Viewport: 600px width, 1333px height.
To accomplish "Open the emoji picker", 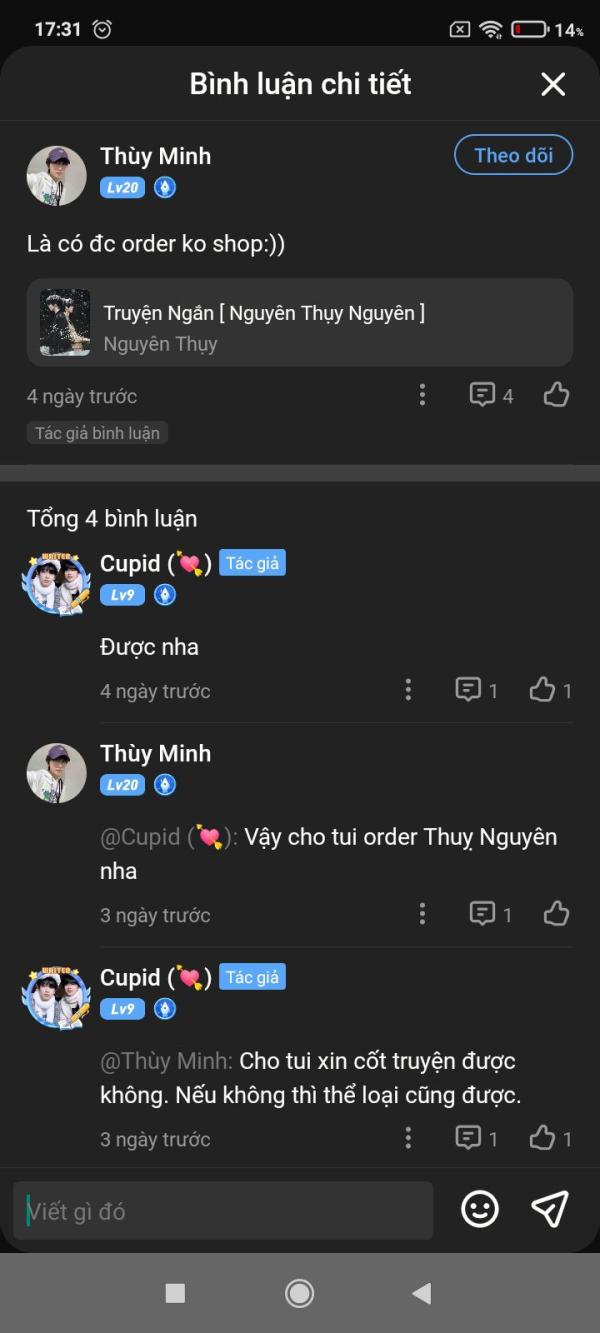I will click(480, 1210).
